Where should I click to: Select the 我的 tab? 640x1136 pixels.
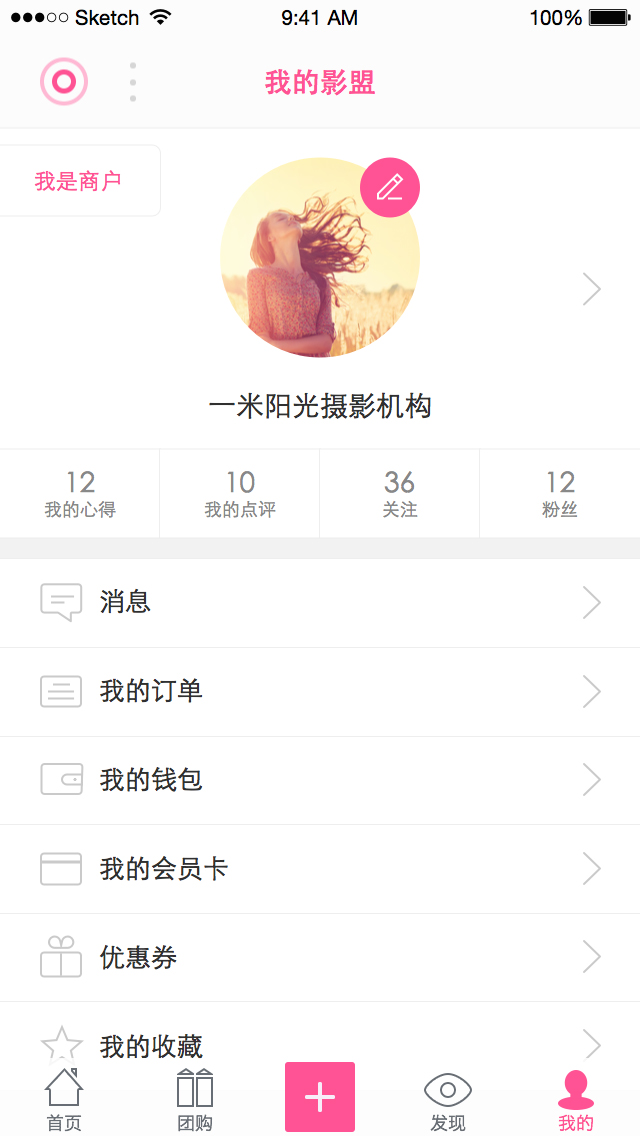coord(576,1098)
